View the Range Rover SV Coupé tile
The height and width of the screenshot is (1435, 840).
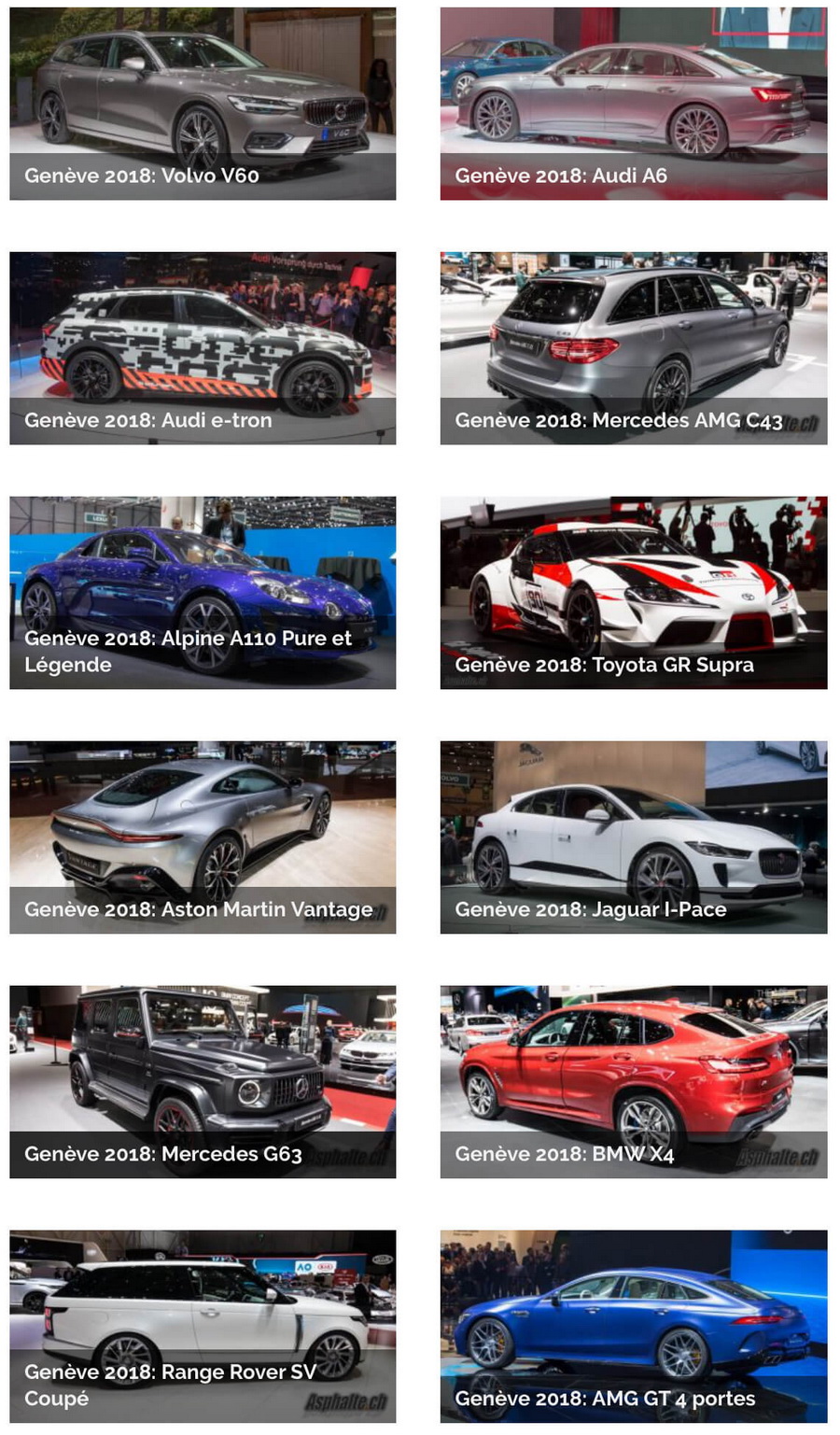point(203,1327)
